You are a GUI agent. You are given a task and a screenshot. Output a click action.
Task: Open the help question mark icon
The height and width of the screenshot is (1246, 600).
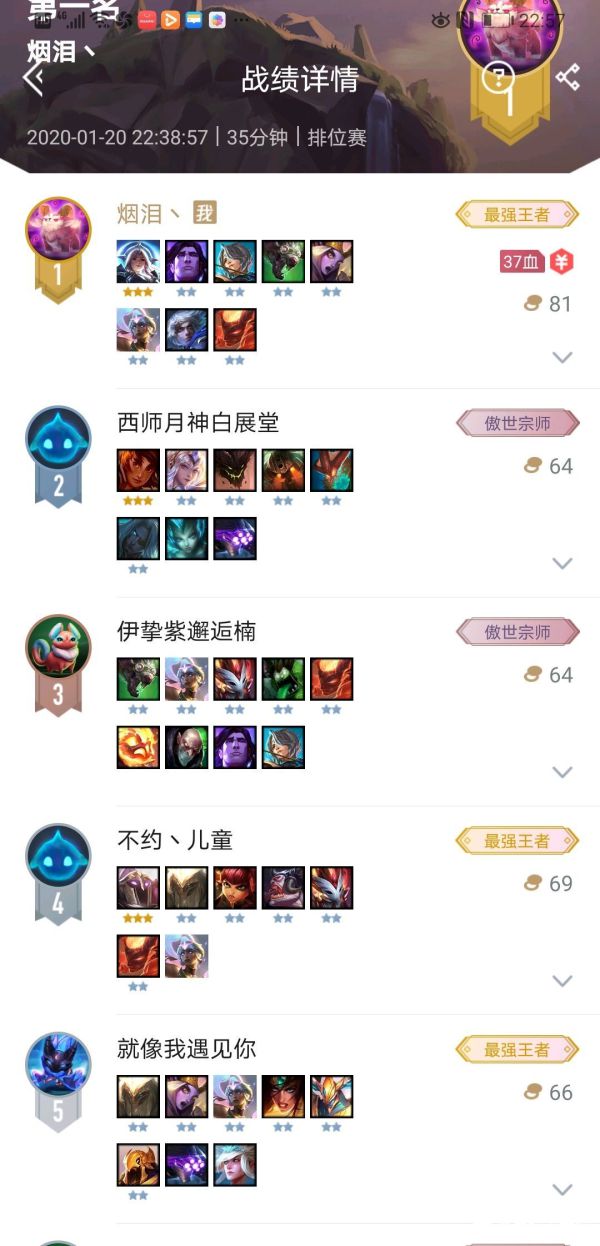496,77
